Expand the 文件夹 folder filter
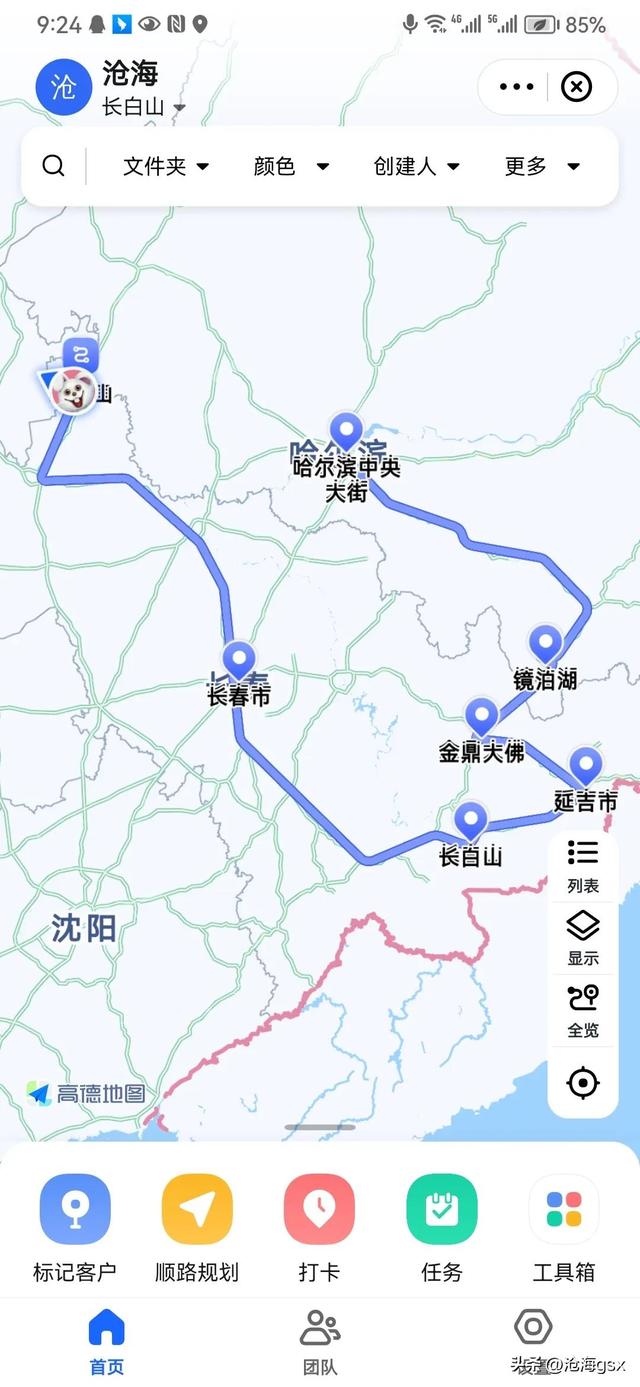Image resolution: width=640 pixels, height=1387 pixels. pyautogui.click(x=166, y=166)
